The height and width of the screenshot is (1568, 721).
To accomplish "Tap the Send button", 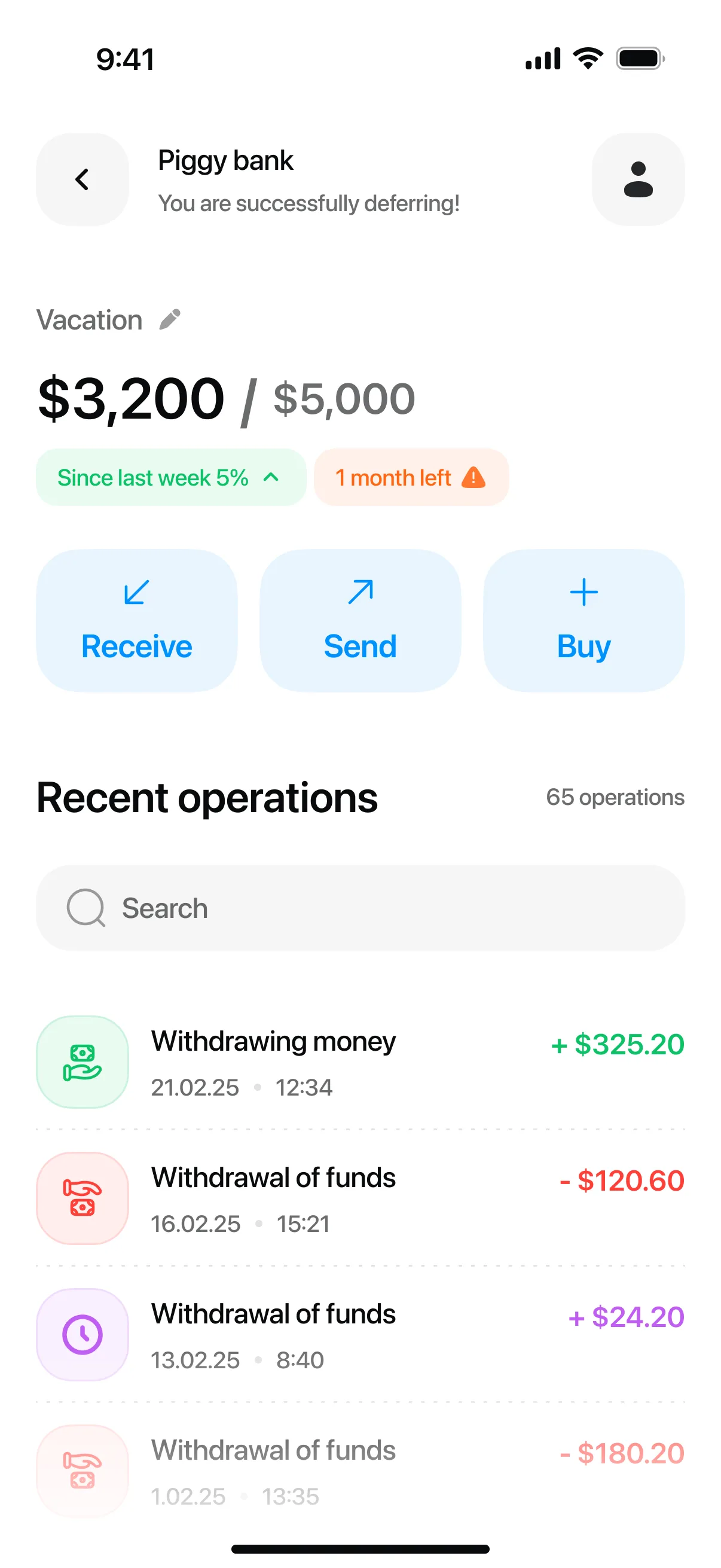I will coord(360,620).
